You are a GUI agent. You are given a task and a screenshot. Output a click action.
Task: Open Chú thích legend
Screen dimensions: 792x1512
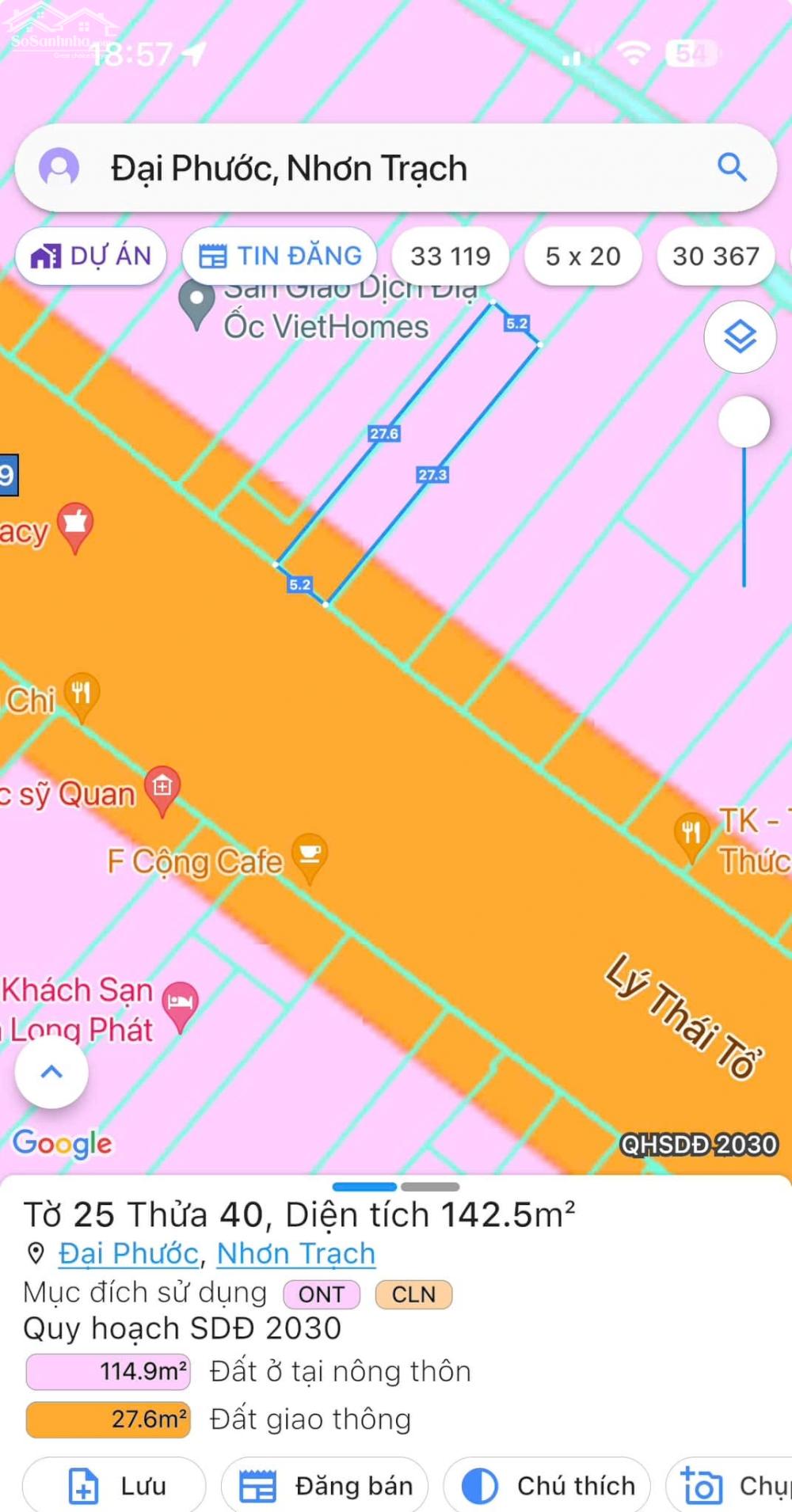[x=547, y=1485]
